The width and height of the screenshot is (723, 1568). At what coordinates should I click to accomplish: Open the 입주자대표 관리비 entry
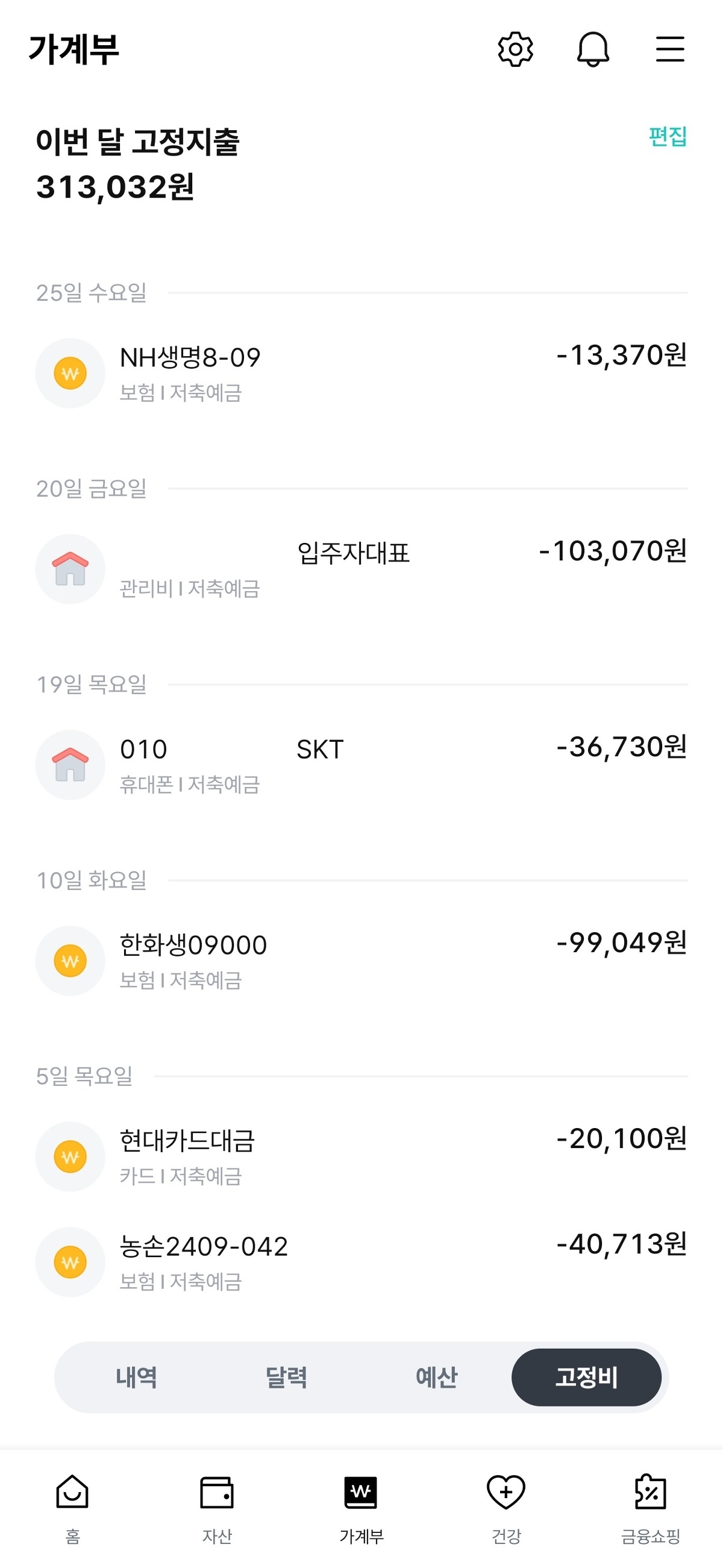click(x=361, y=568)
